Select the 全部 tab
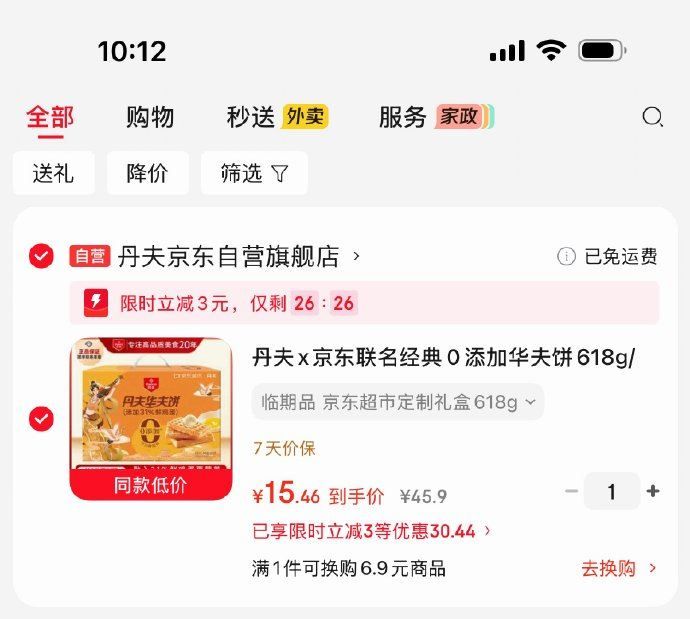690x619 pixels. (x=50, y=118)
